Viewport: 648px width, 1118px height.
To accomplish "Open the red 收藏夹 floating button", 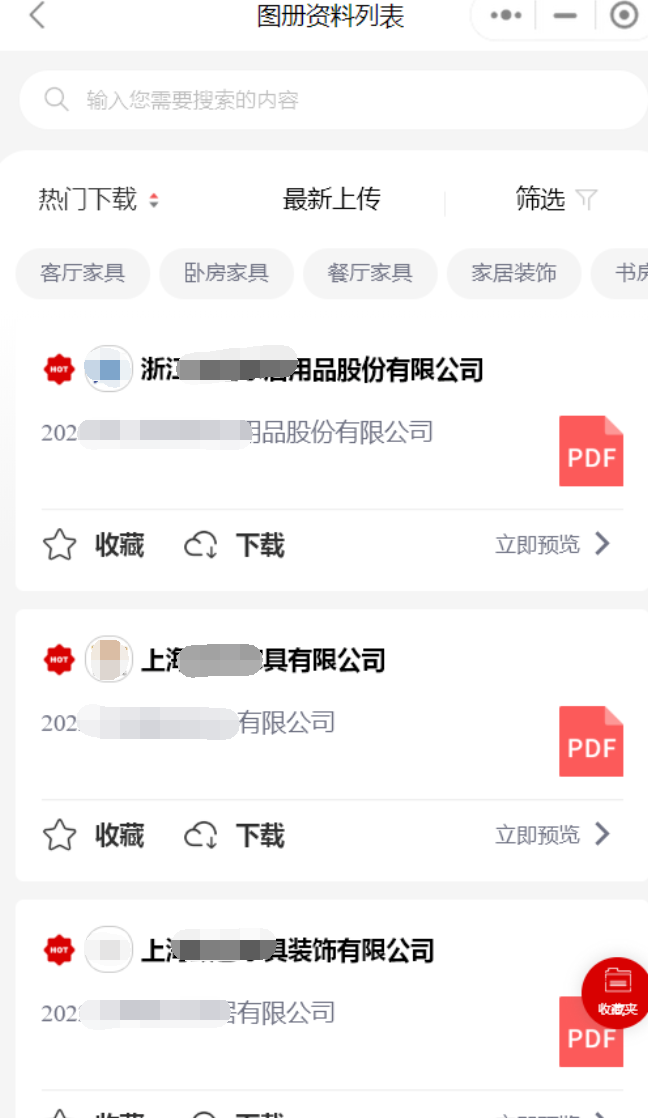I will pos(616,992).
